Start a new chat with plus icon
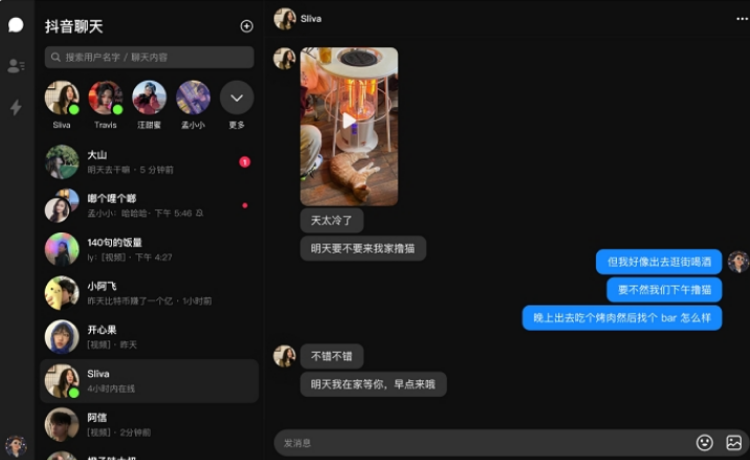The width and height of the screenshot is (750, 460). 247,26
